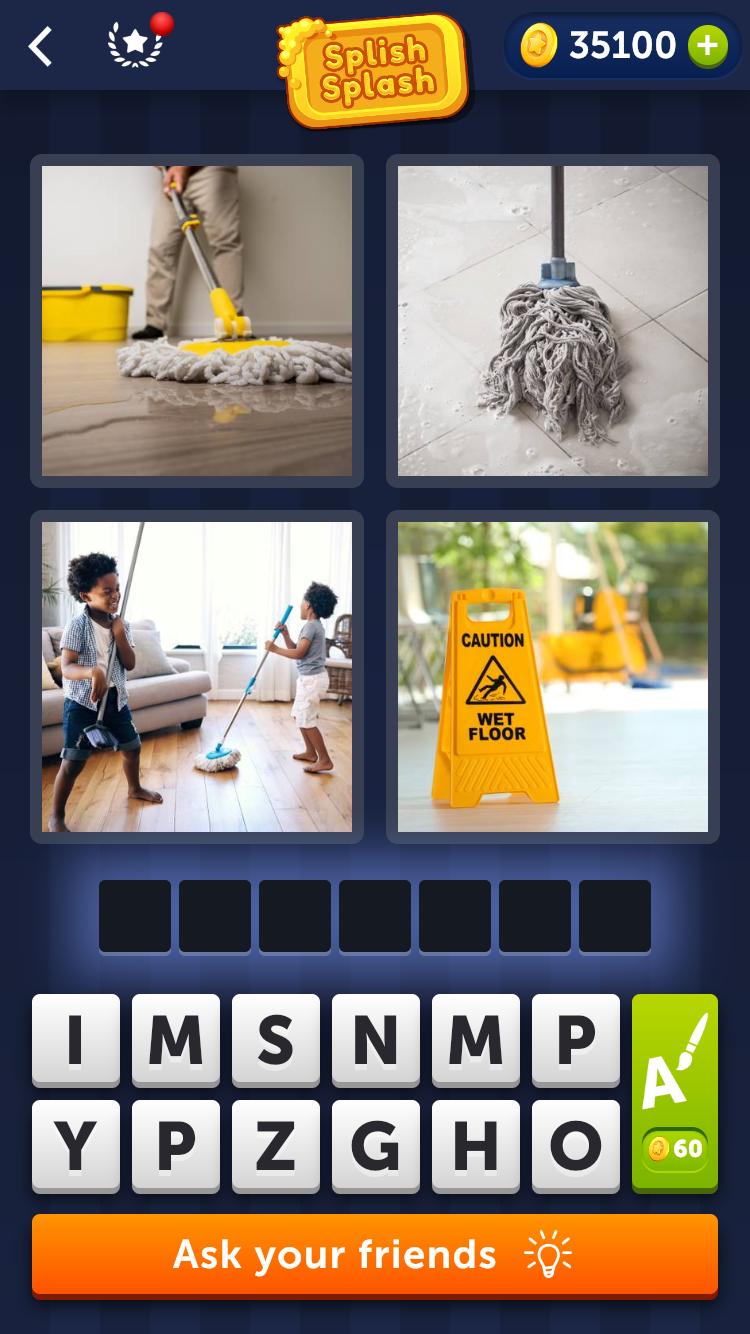Enlarge the grey string mop photo
The width and height of the screenshot is (750, 1334).
click(553, 321)
